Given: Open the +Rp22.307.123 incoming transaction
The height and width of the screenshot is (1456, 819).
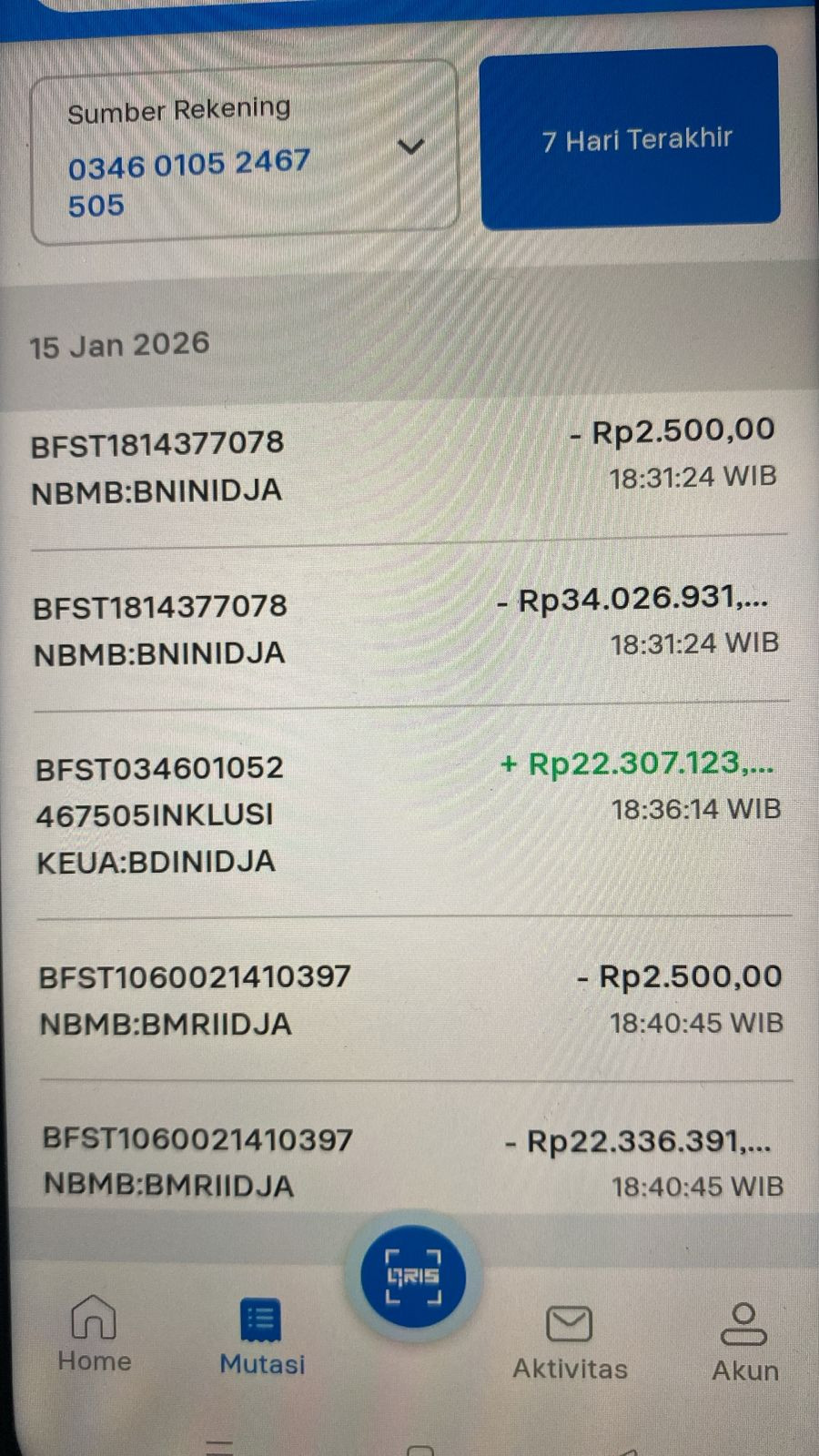Looking at the screenshot, I should click(409, 812).
